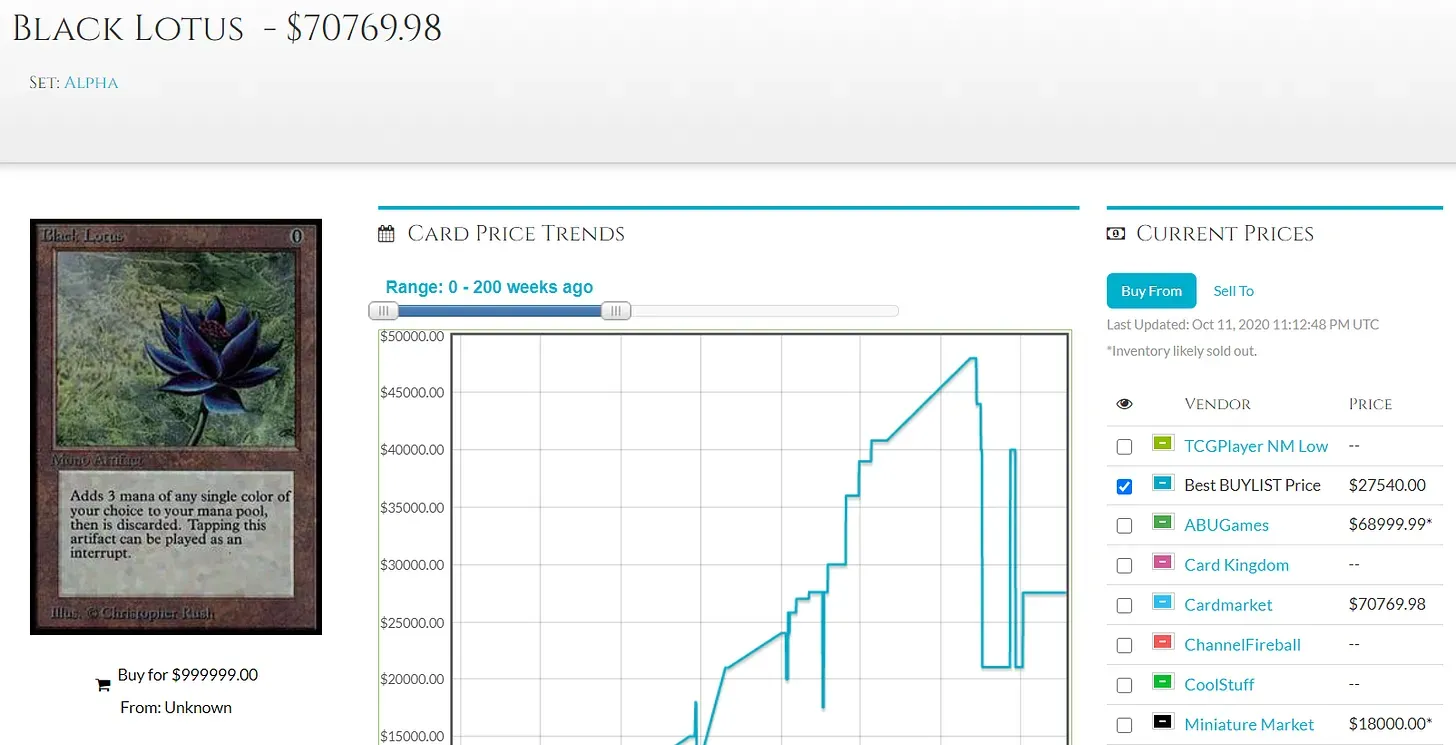Enable the ChannelFireball checkbox

point(1124,646)
